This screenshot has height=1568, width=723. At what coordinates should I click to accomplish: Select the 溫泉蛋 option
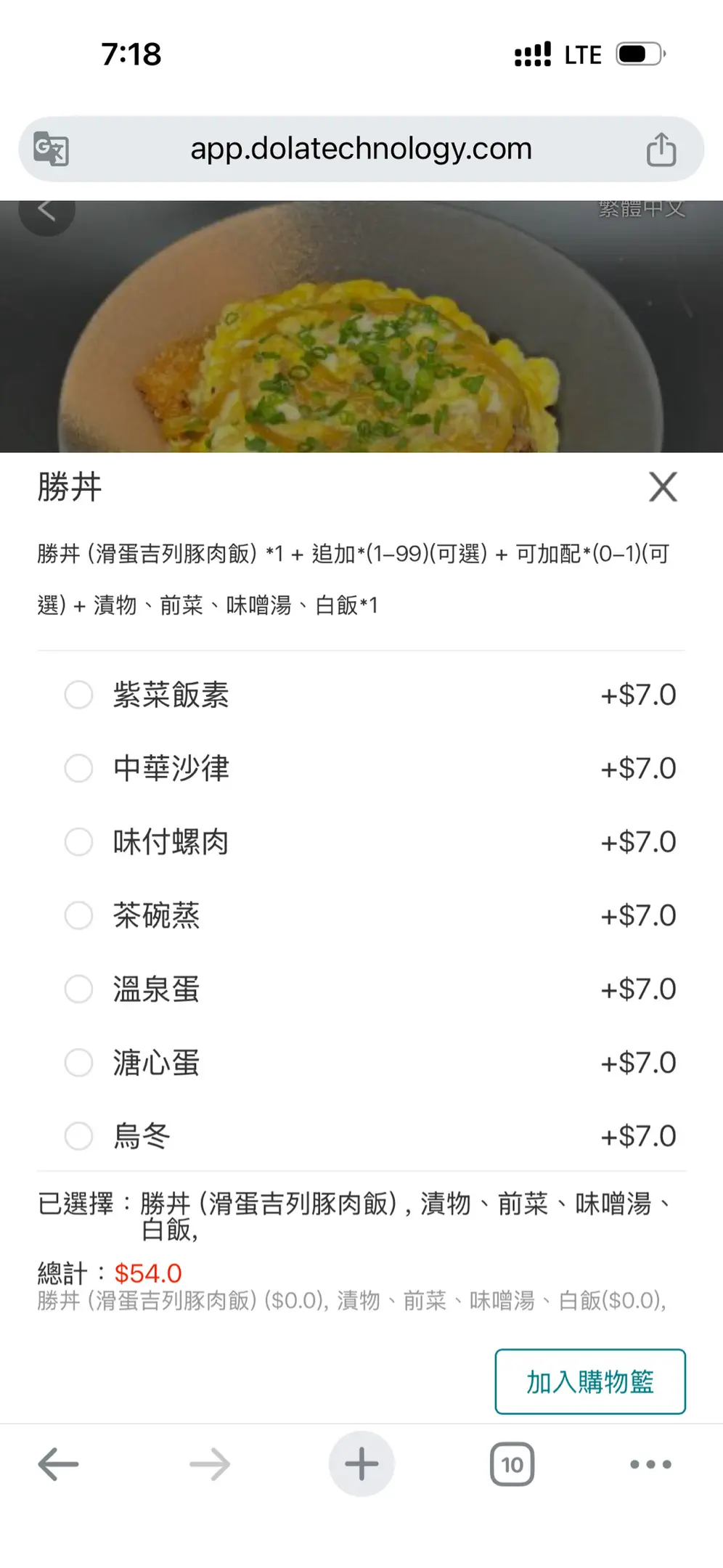(78, 989)
